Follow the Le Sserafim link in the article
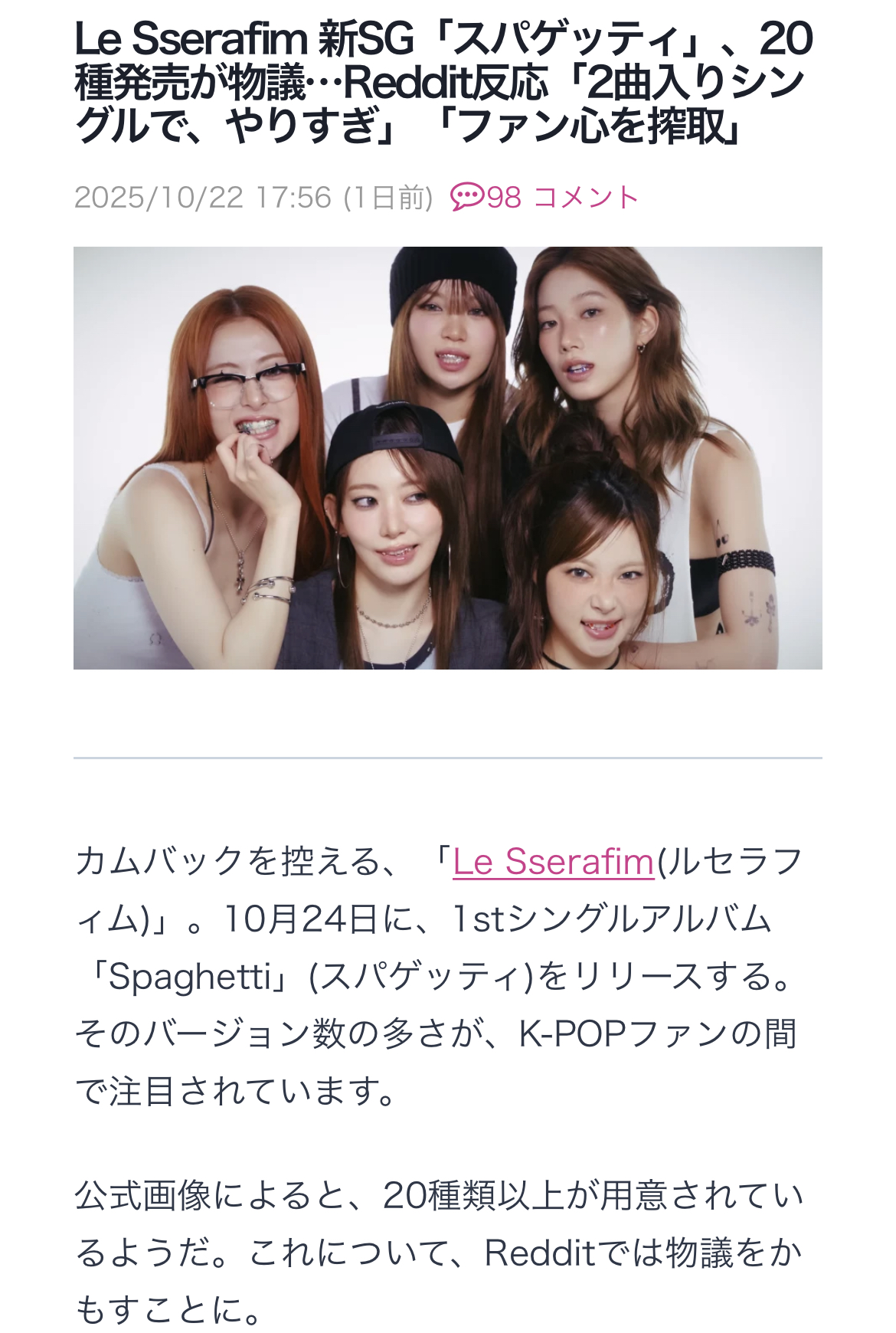This screenshot has height=1333, width=896. pyautogui.click(x=553, y=861)
